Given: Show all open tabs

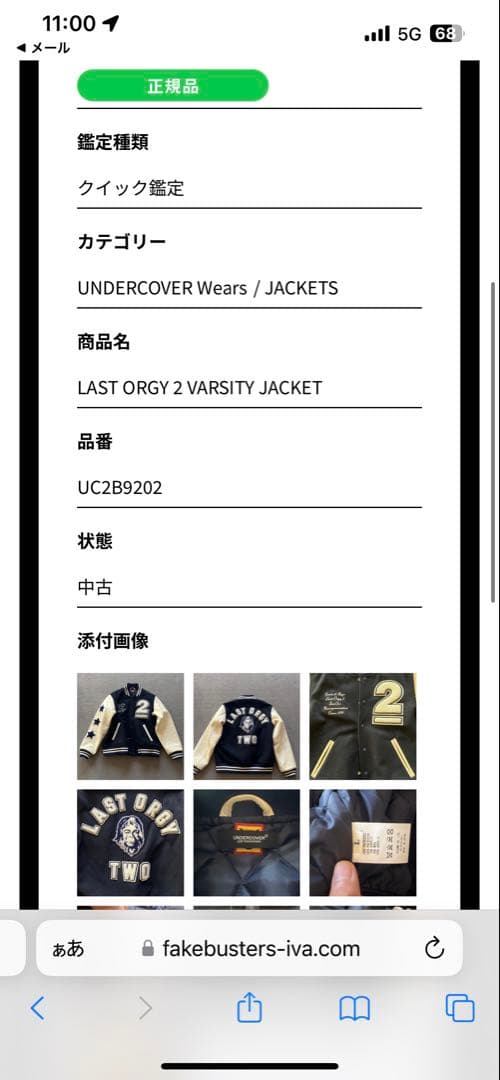Looking at the screenshot, I should pos(460,1008).
